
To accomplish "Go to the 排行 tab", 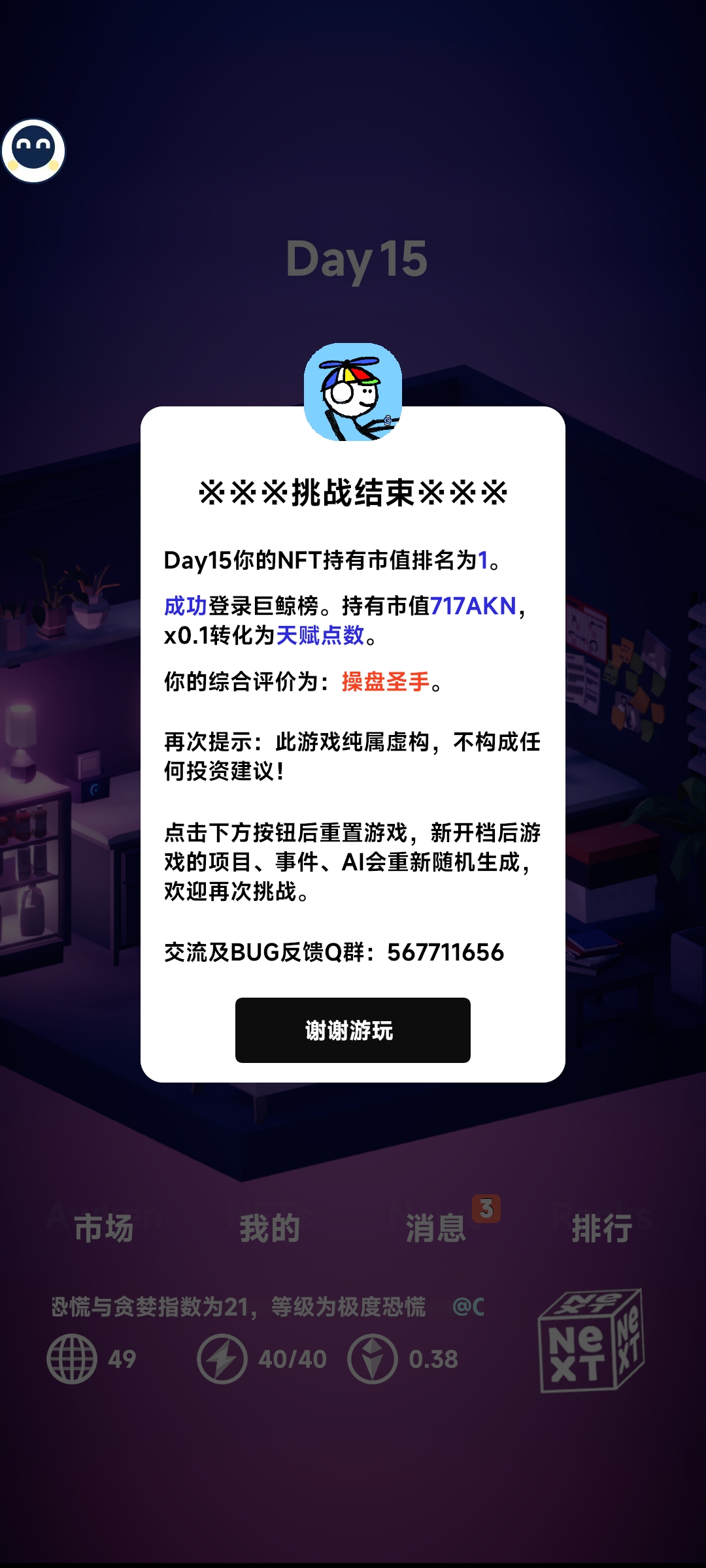I will (x=602, y=1228).
